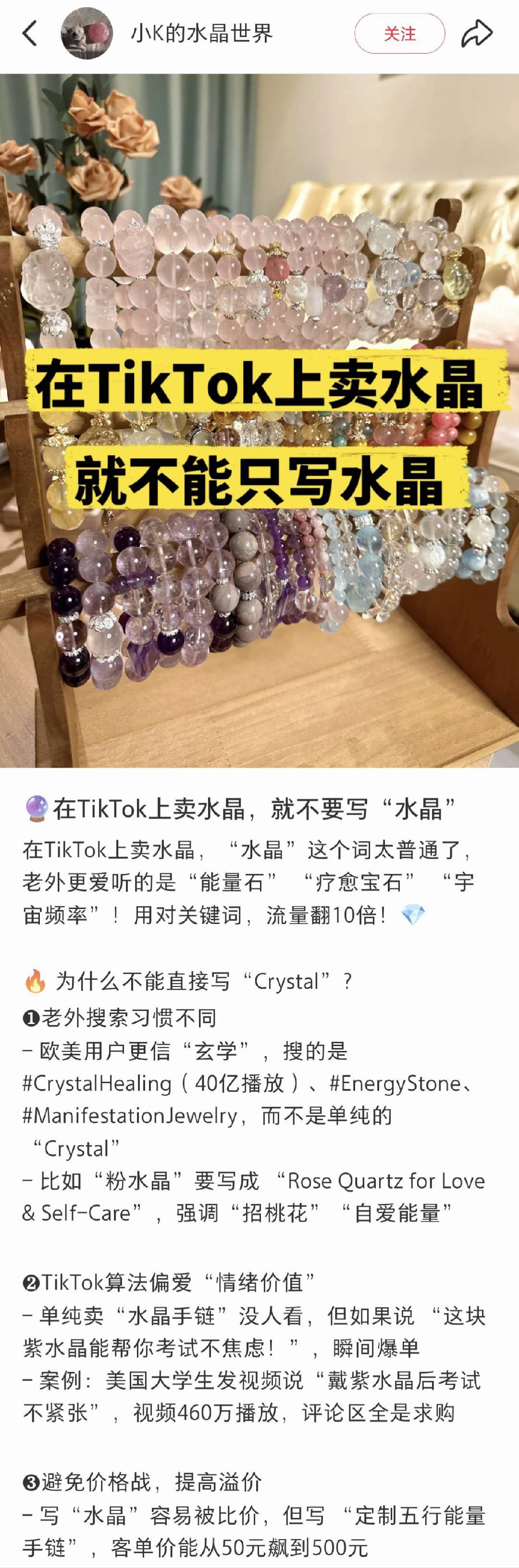Share this post via the arrow icon

pyautogui.click(x=476, y=34)
